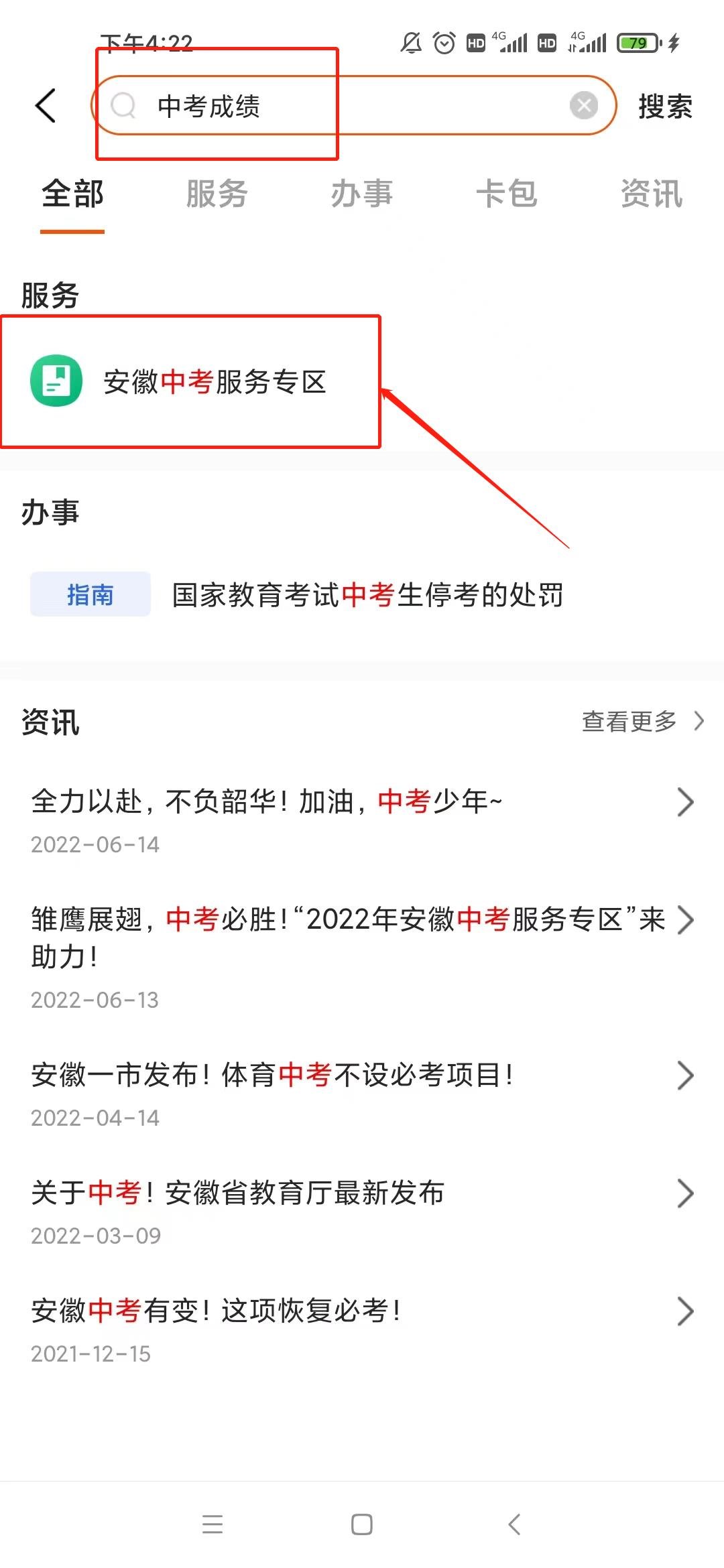Switch to the 资讯 tab

651,194
